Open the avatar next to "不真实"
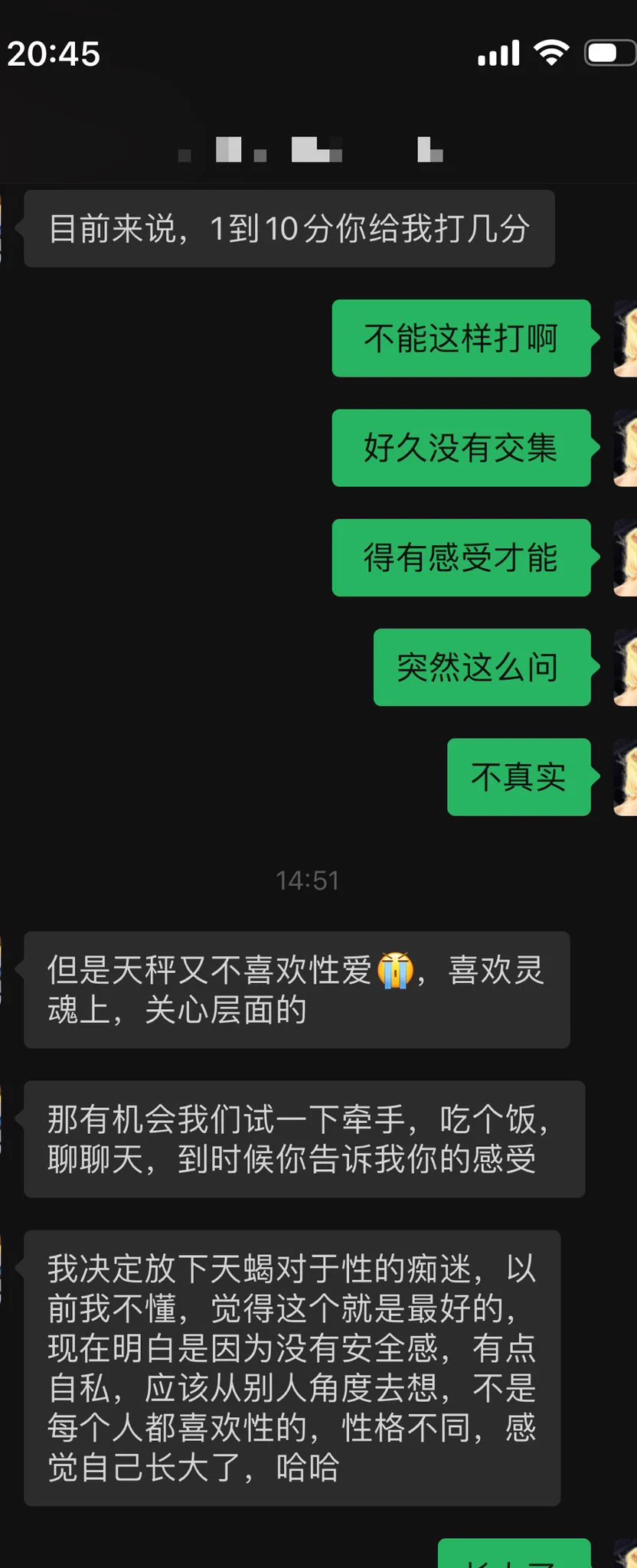637x1568 pixels. pyautogui.click(x=626, y=776)
